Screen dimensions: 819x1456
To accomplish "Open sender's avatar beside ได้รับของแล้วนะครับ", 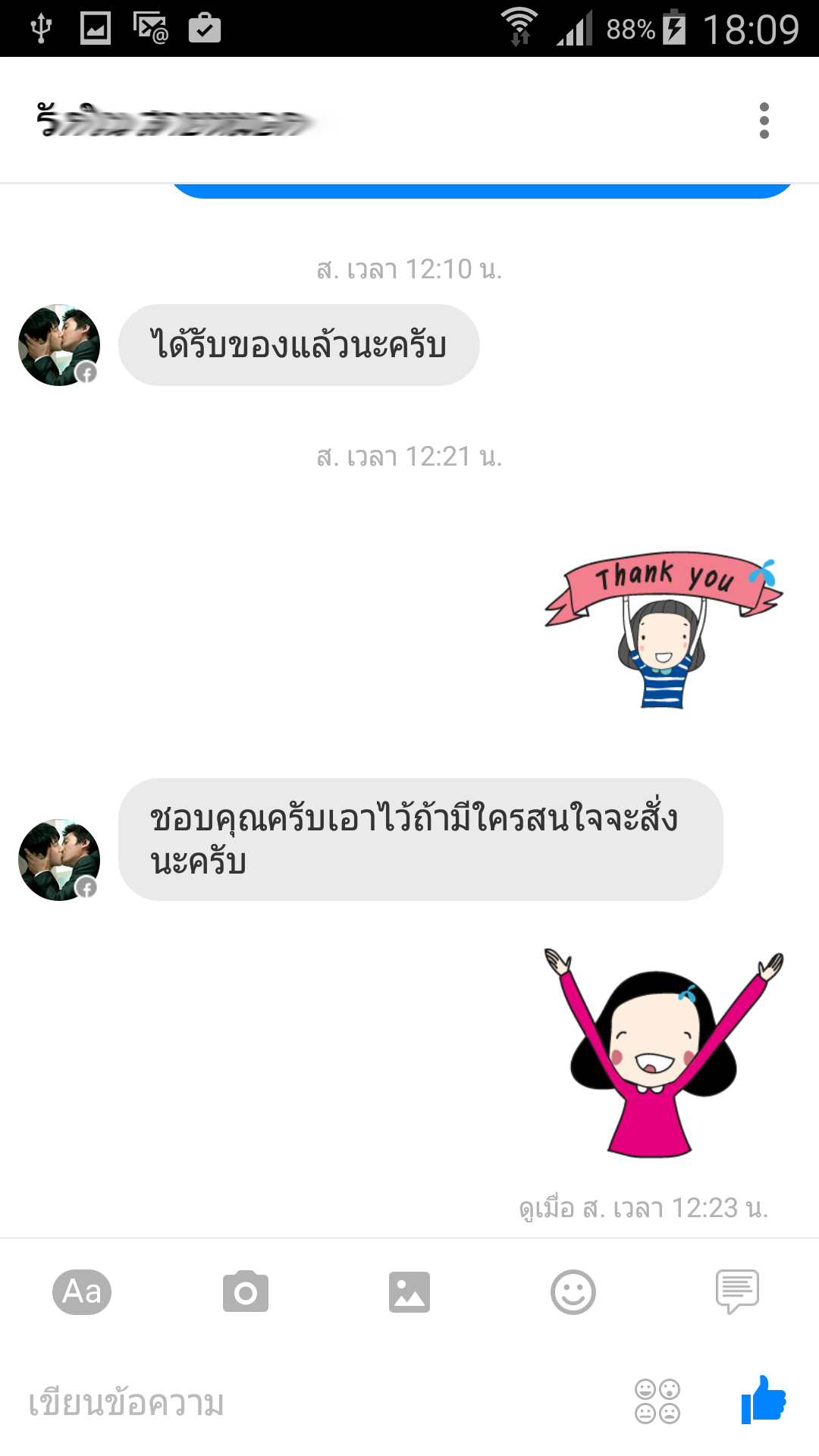I will coord(59,345).
